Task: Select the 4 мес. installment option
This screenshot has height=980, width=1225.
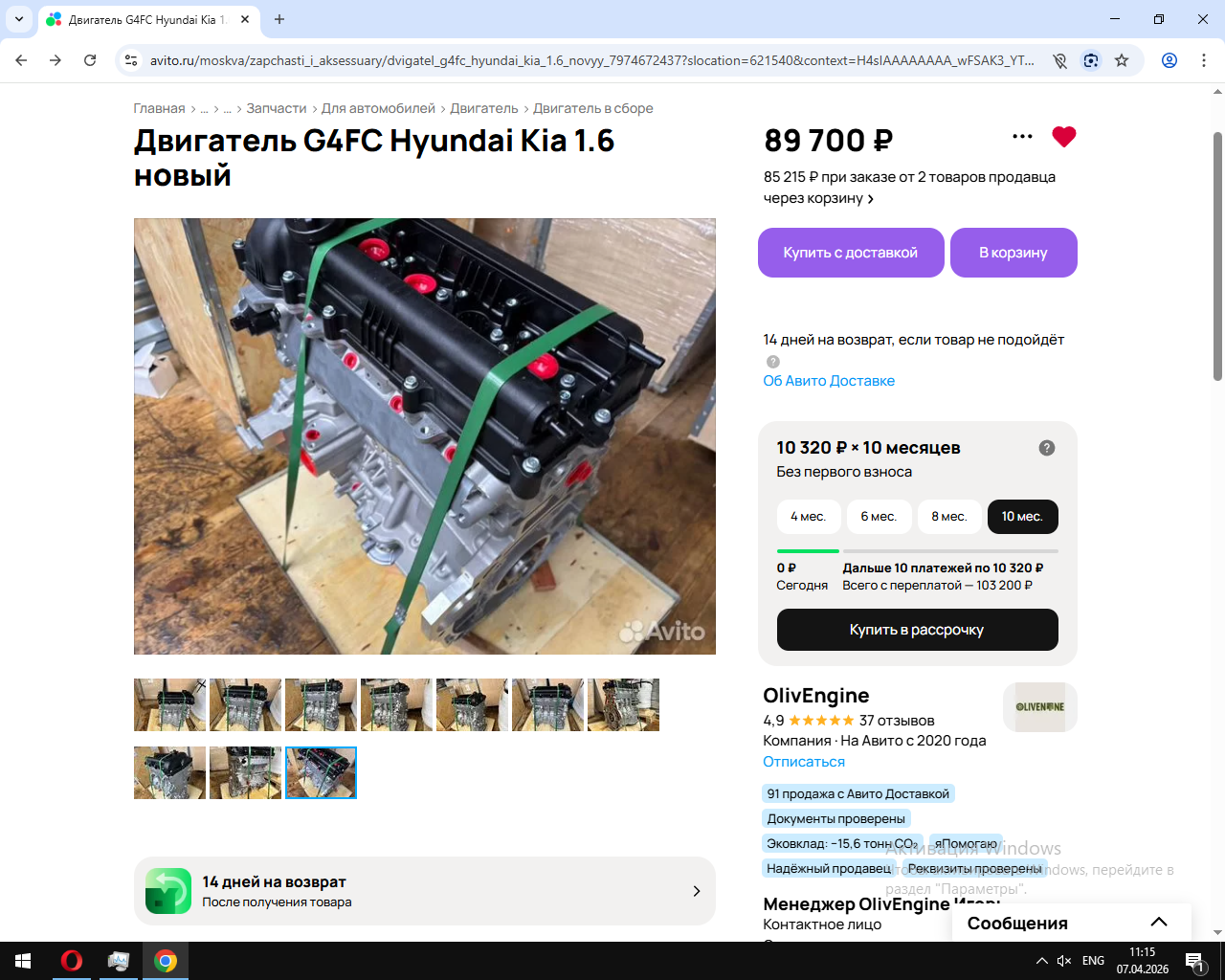Action: [808, 517]
